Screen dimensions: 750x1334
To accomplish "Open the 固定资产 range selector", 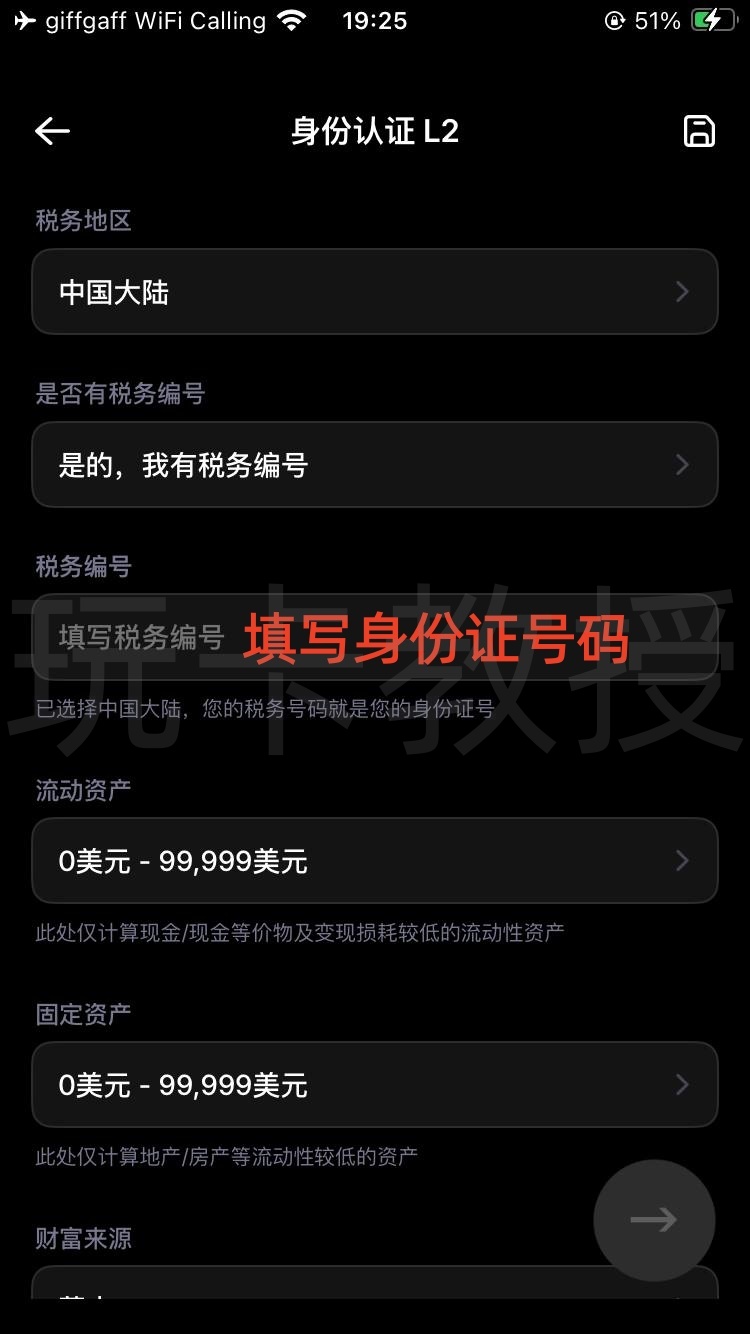I will (375, 1085).
